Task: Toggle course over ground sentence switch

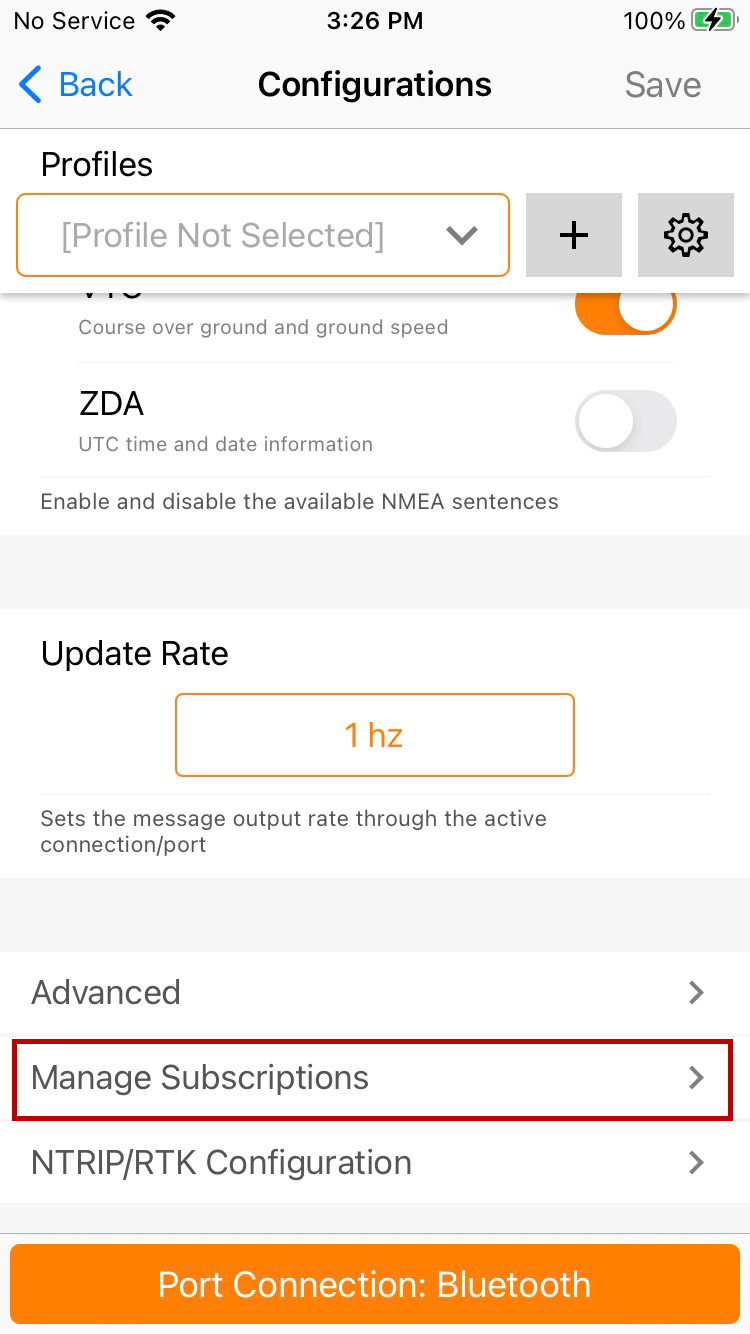Action: tap(625, 312)
